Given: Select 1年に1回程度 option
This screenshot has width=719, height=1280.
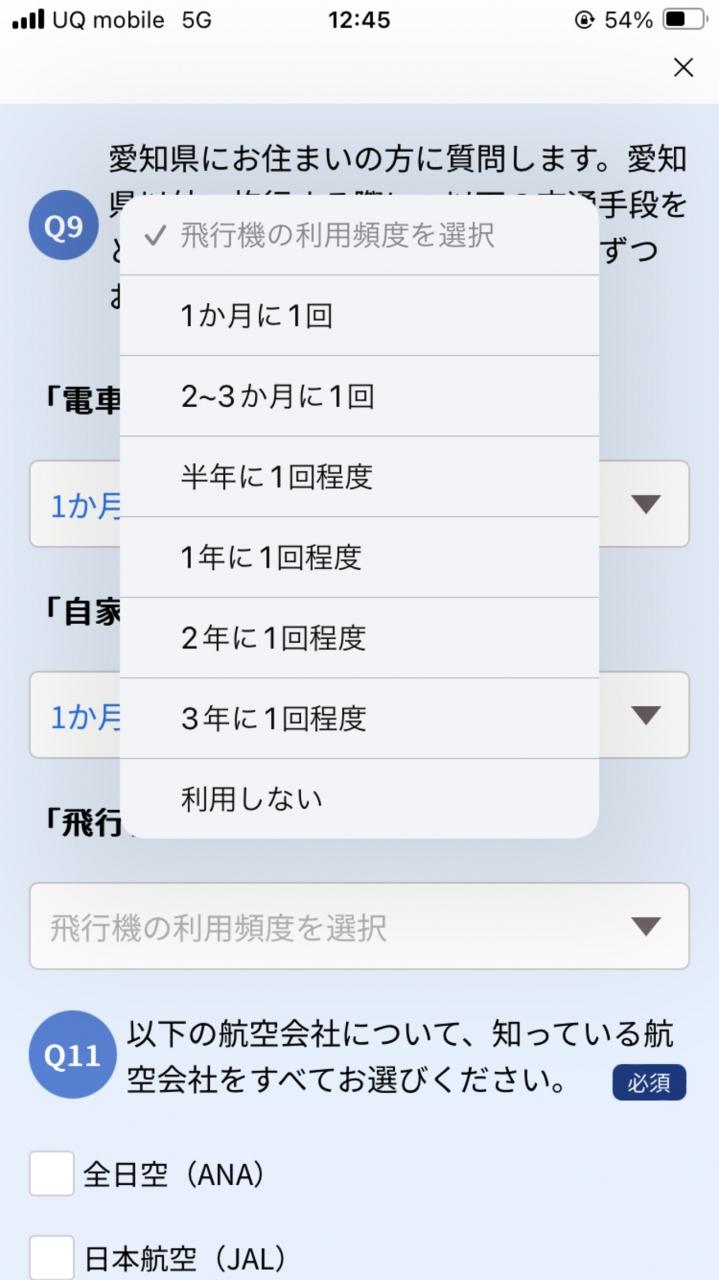Looking at the screenshot, I should pos(358,557).
